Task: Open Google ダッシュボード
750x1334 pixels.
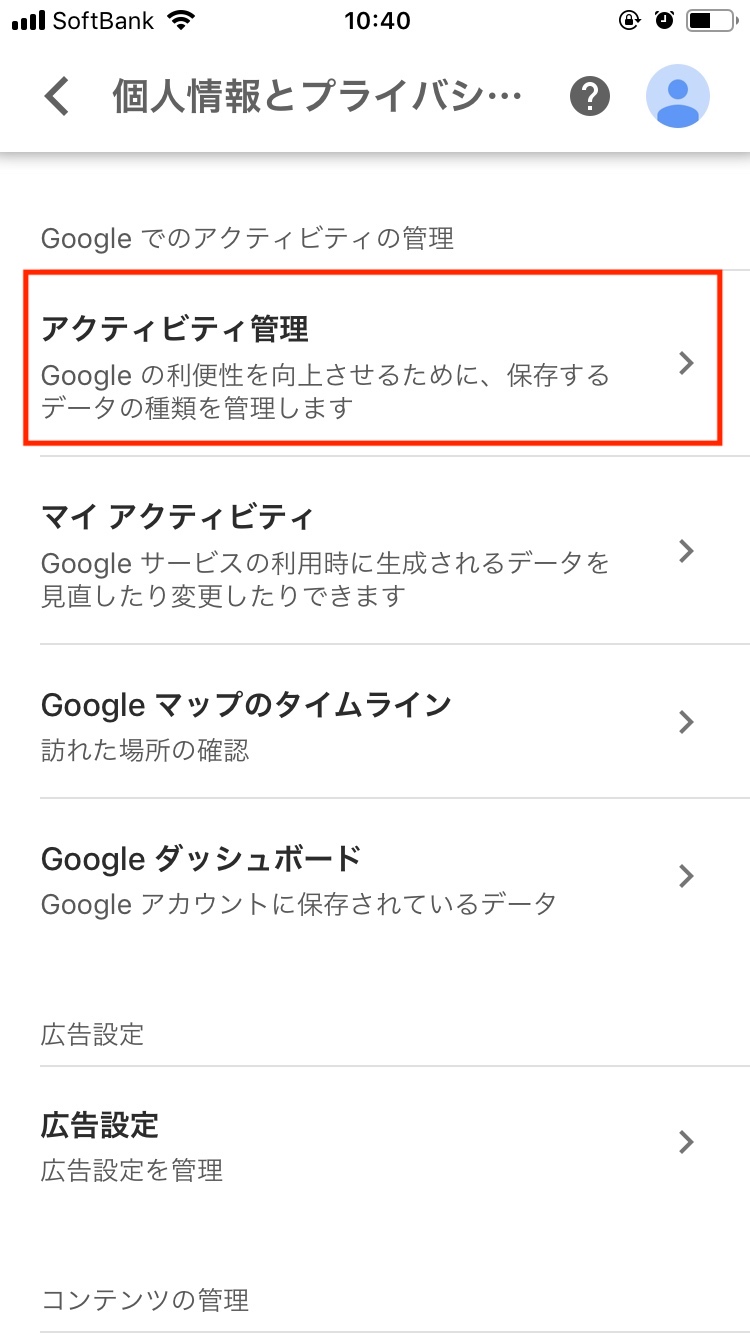Action: click(x=372, y=877)
